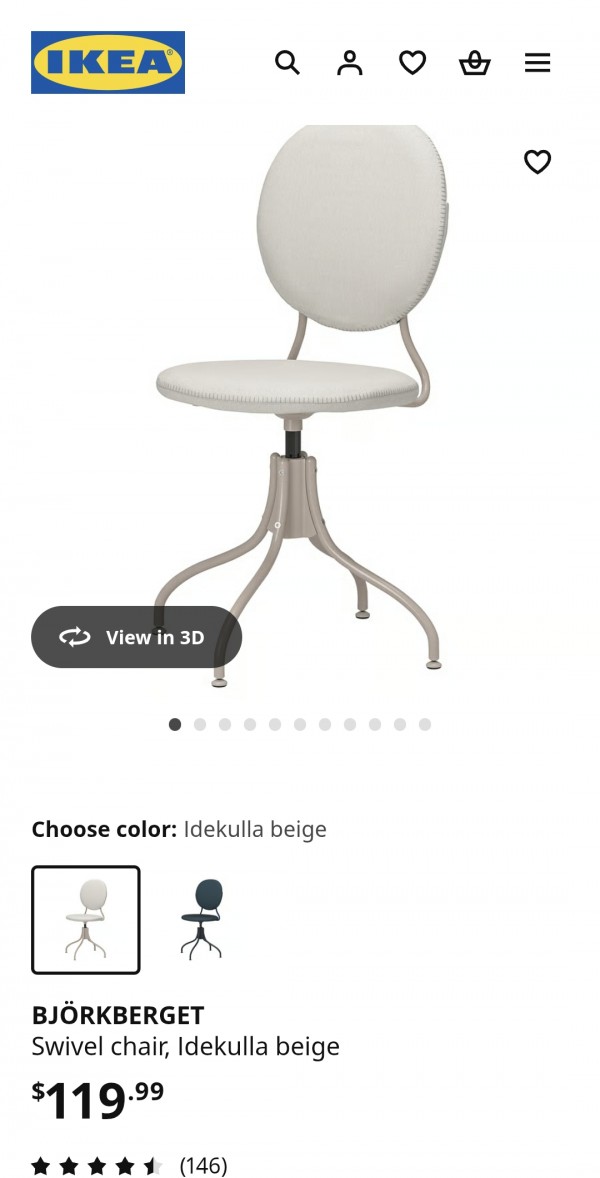Go to IKEA home via logo

tap(108, 62)
